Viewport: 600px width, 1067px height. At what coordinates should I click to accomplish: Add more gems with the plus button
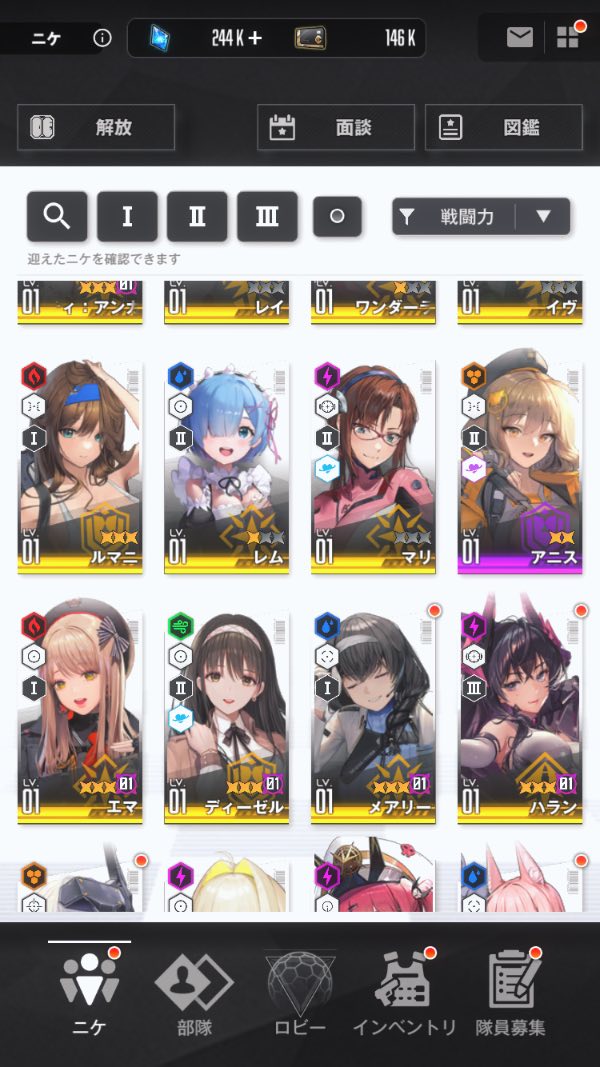[x=255, y=38]
